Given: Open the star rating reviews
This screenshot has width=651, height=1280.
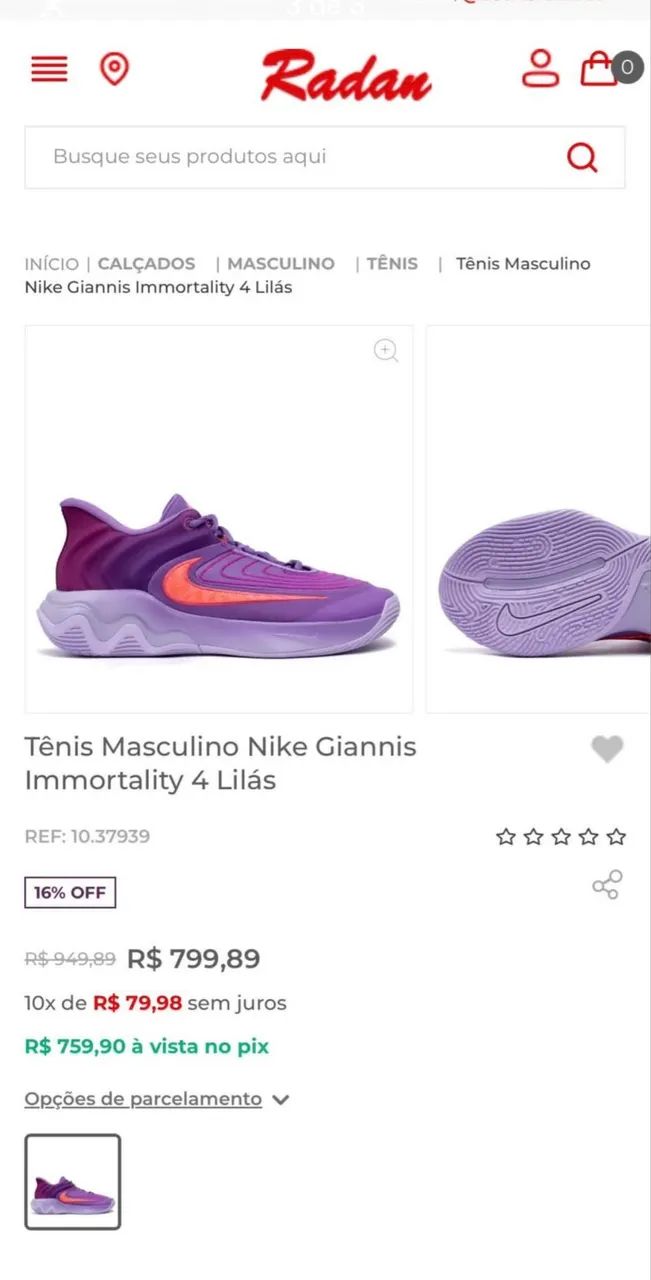Looking at the screenshot, I should pyautogui.click(x=560, y=837).
